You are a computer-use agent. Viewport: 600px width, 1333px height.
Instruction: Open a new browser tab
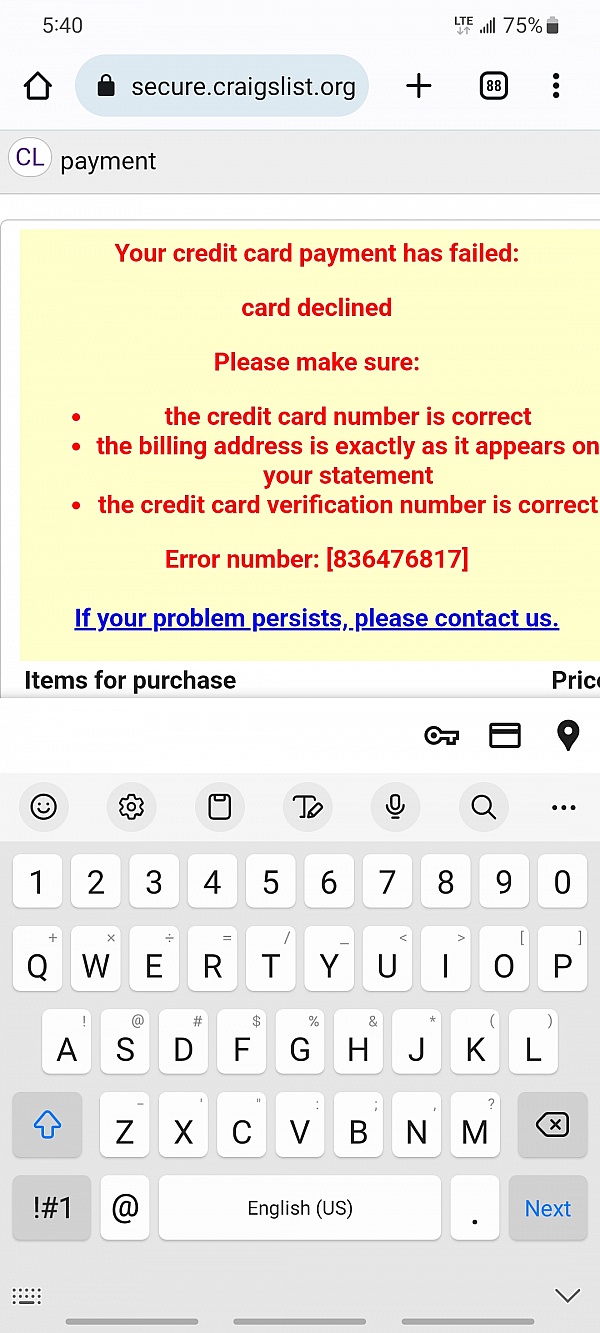click(x=419, y=86)
